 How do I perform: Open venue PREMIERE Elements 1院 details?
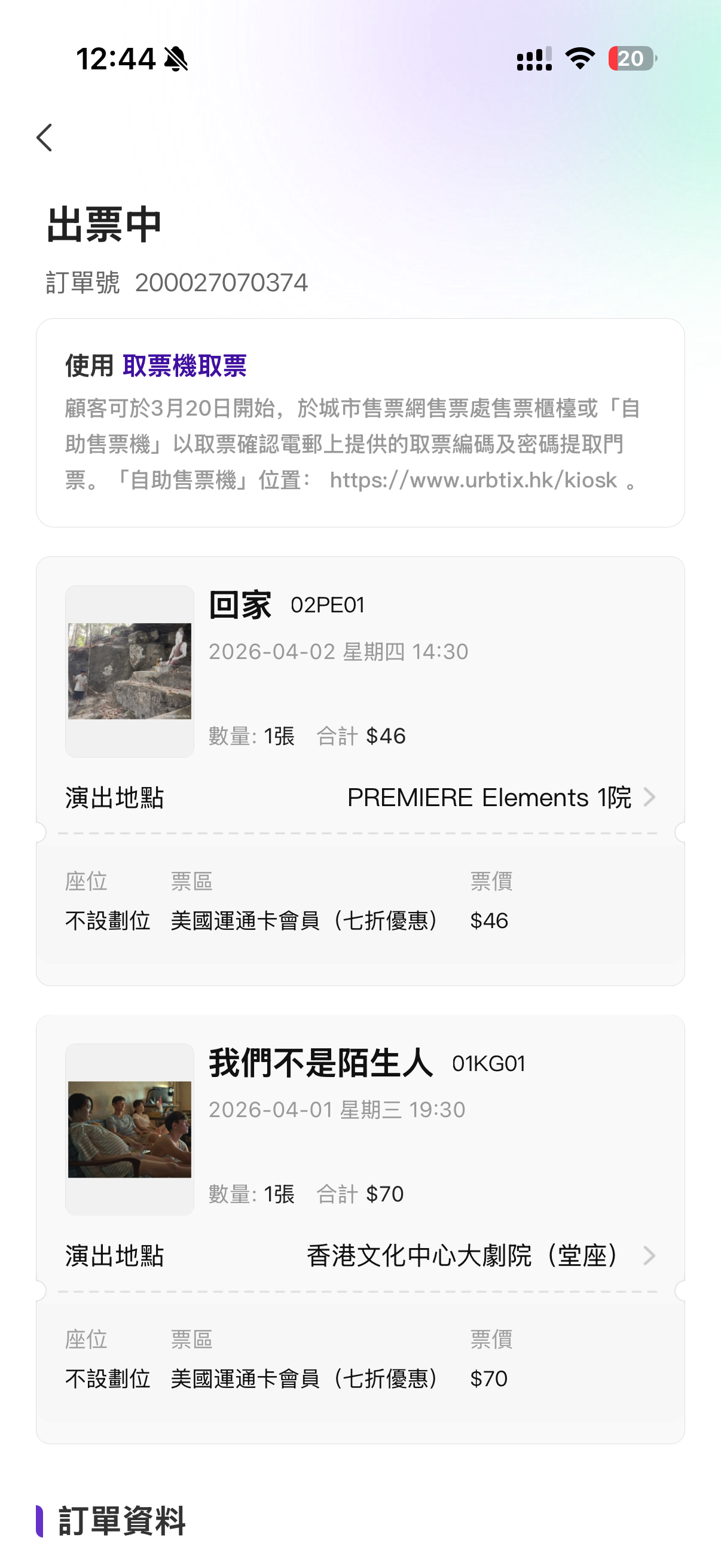[x=500, y=797]
